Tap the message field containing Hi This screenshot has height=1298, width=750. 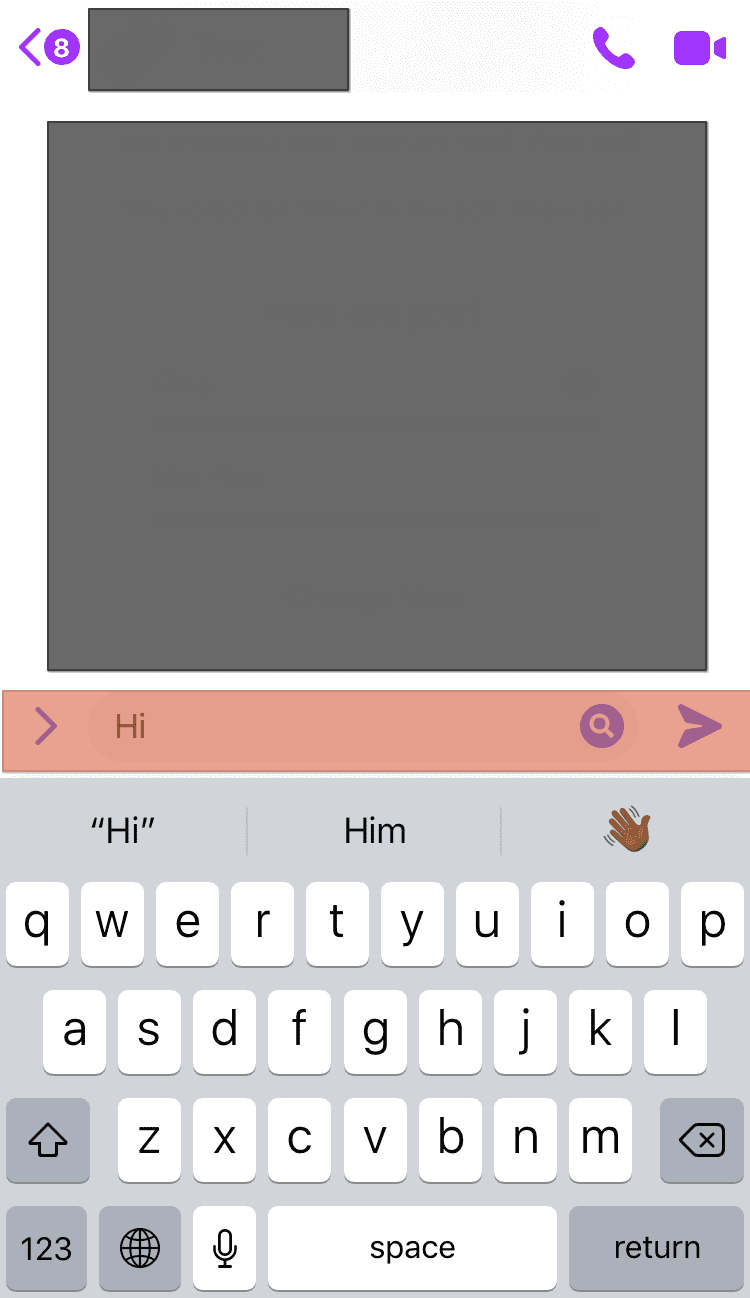[330, 726]
